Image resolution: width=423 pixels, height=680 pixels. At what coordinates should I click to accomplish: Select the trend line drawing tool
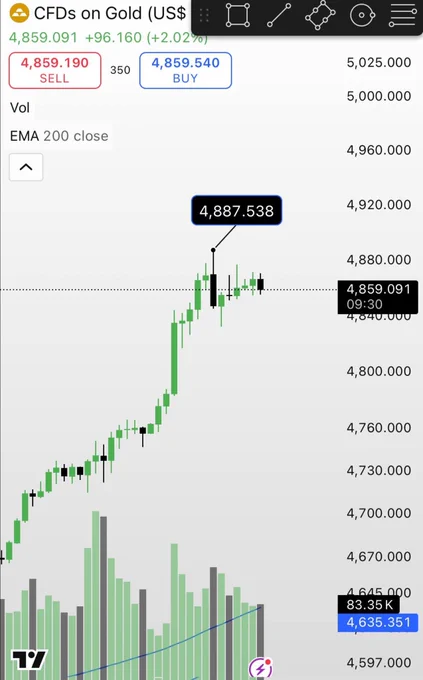(279, 15)
